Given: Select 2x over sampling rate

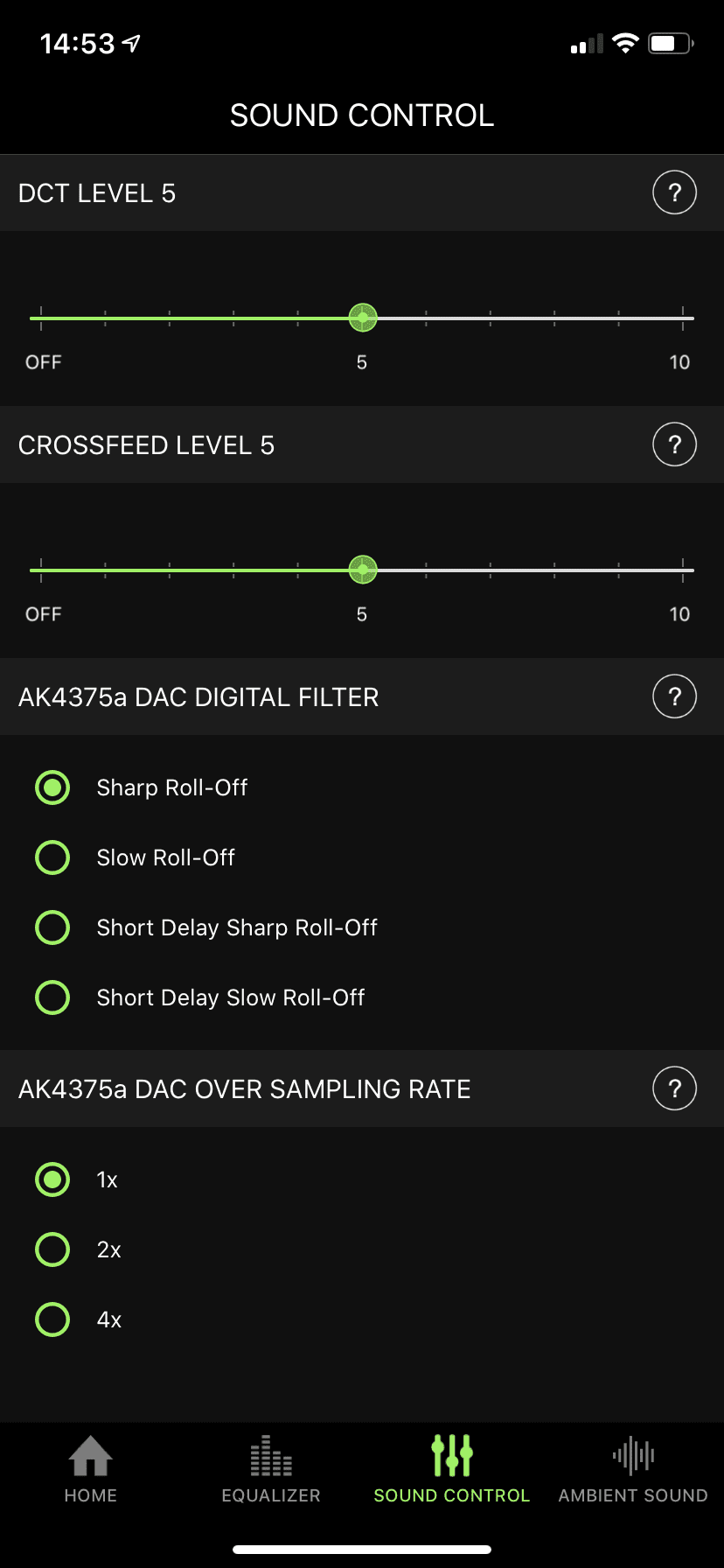Looking at the screenshot, I should pyautogui.click(x=52, y=1249).
